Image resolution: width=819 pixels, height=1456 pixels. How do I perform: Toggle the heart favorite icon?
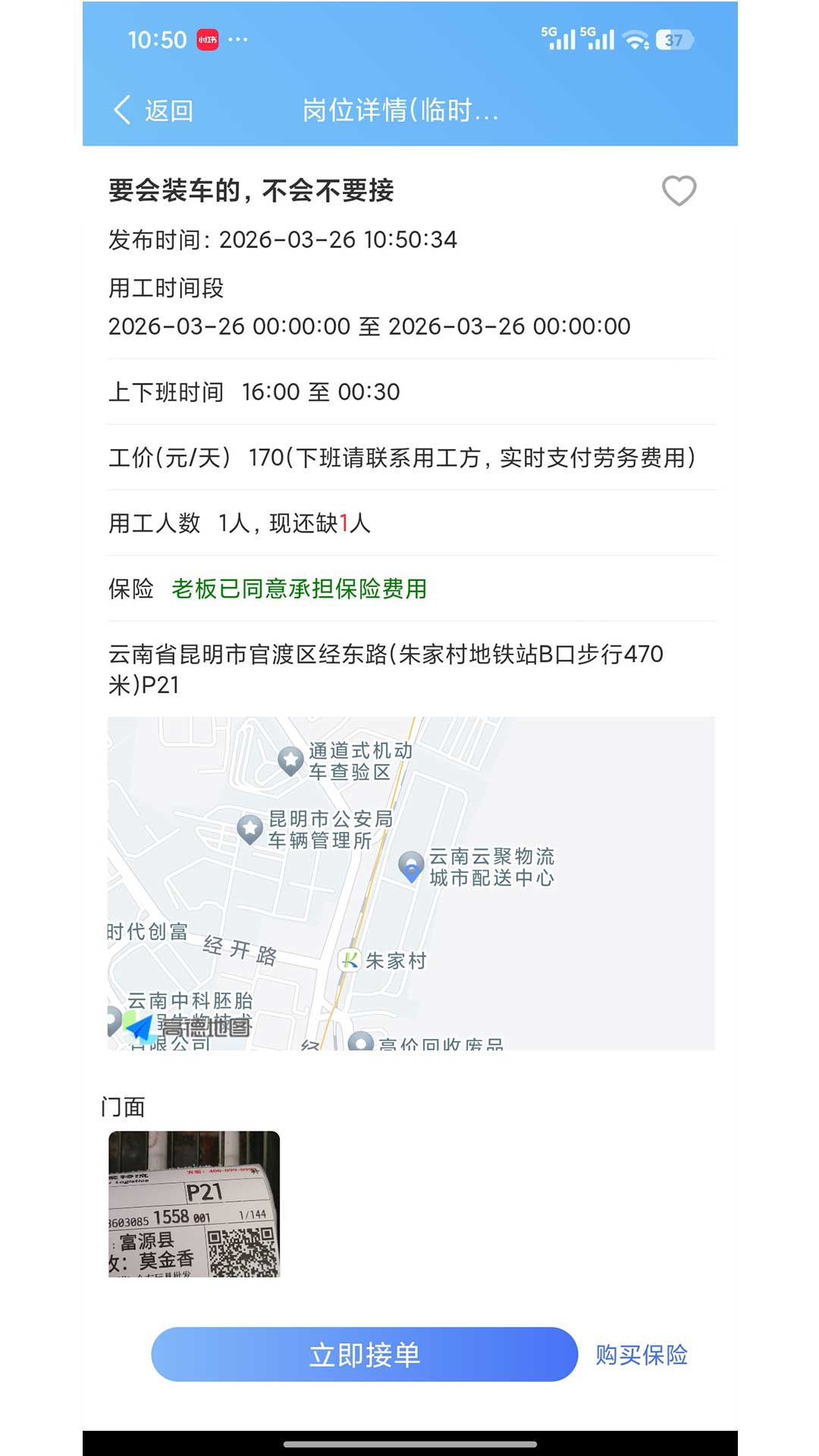pyautogui.click(x=678, y=191)
